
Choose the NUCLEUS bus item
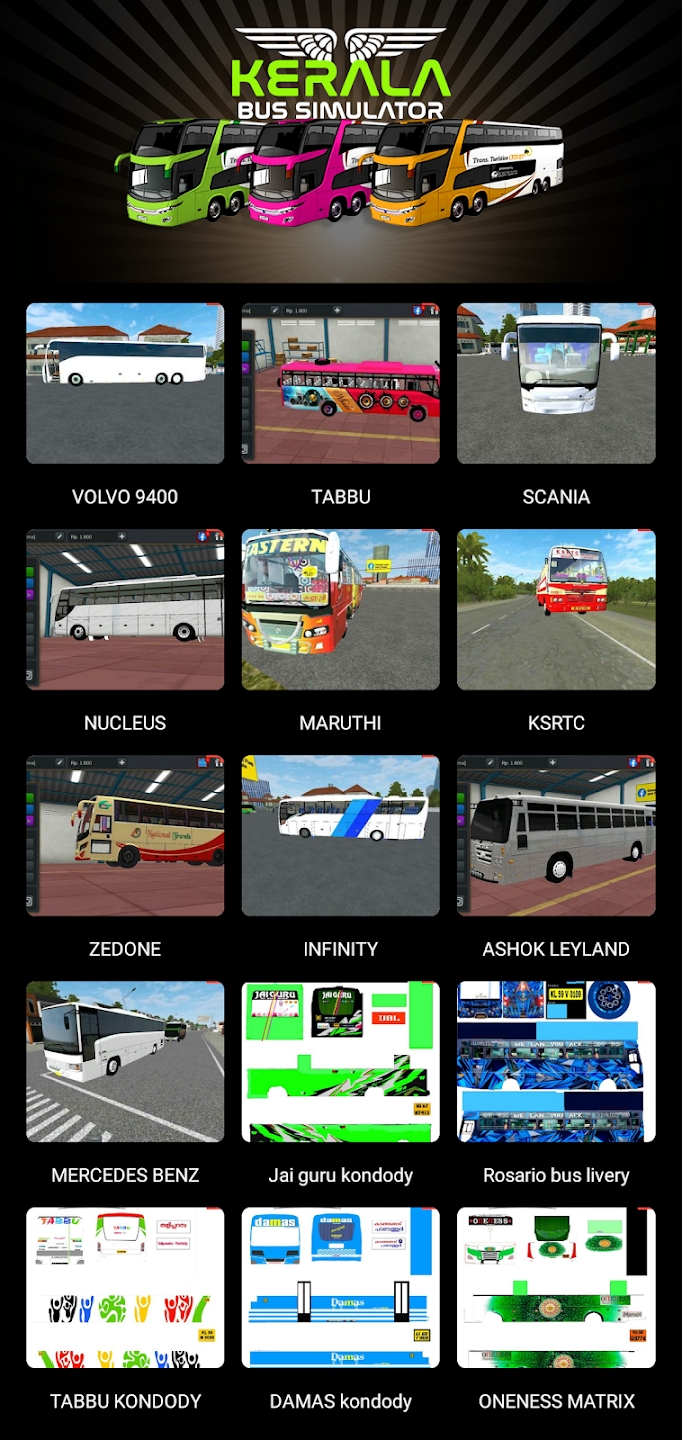point(125,610)
